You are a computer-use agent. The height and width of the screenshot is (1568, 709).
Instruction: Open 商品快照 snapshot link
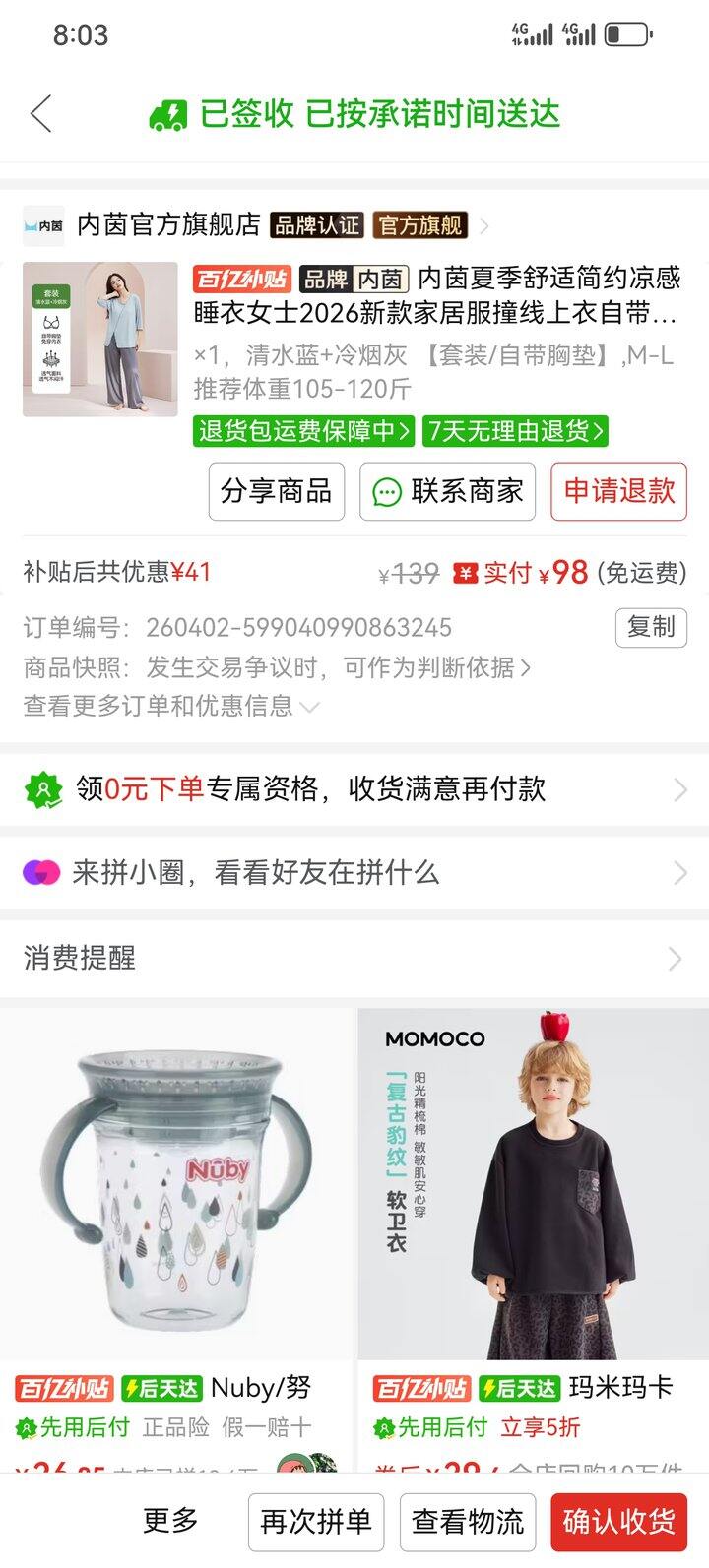(x=277, y=667)
